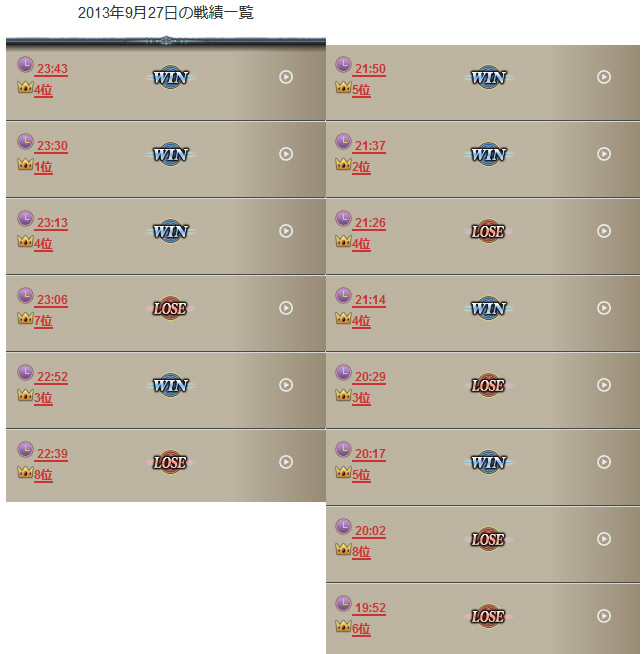Screen dimensions: 644x654
Task: Open the 4位 rank link under 23:13
Action: [43, 243]
